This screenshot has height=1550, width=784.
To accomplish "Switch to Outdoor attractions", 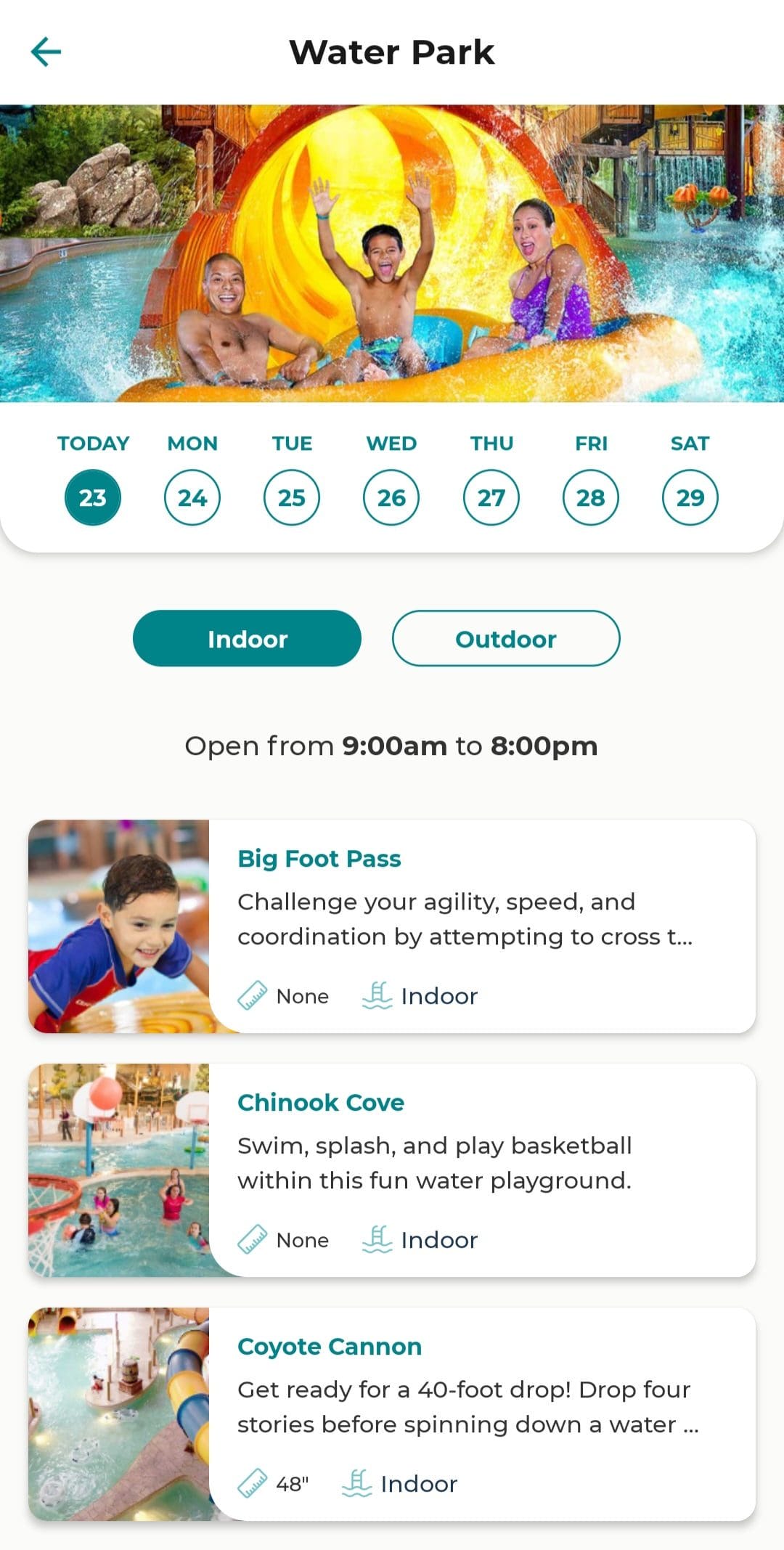I will pyautogui.click(x=506, y=638).
